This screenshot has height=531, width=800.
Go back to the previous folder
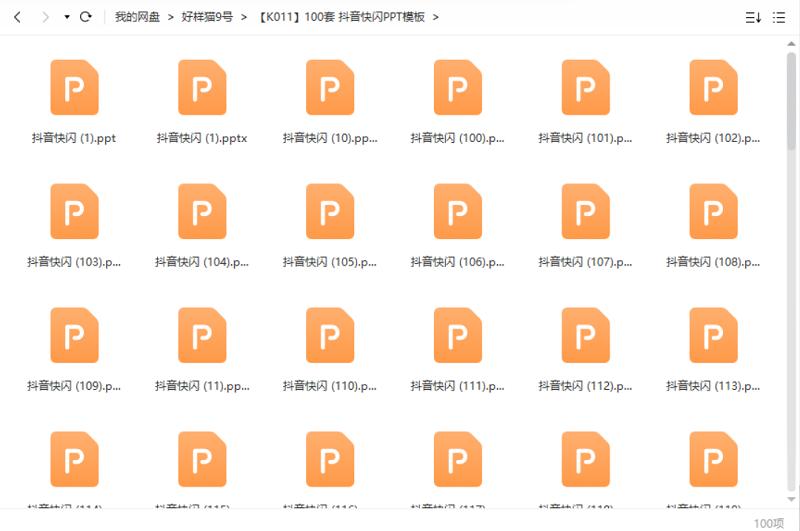pyautogui.click(x=17, y=17)
